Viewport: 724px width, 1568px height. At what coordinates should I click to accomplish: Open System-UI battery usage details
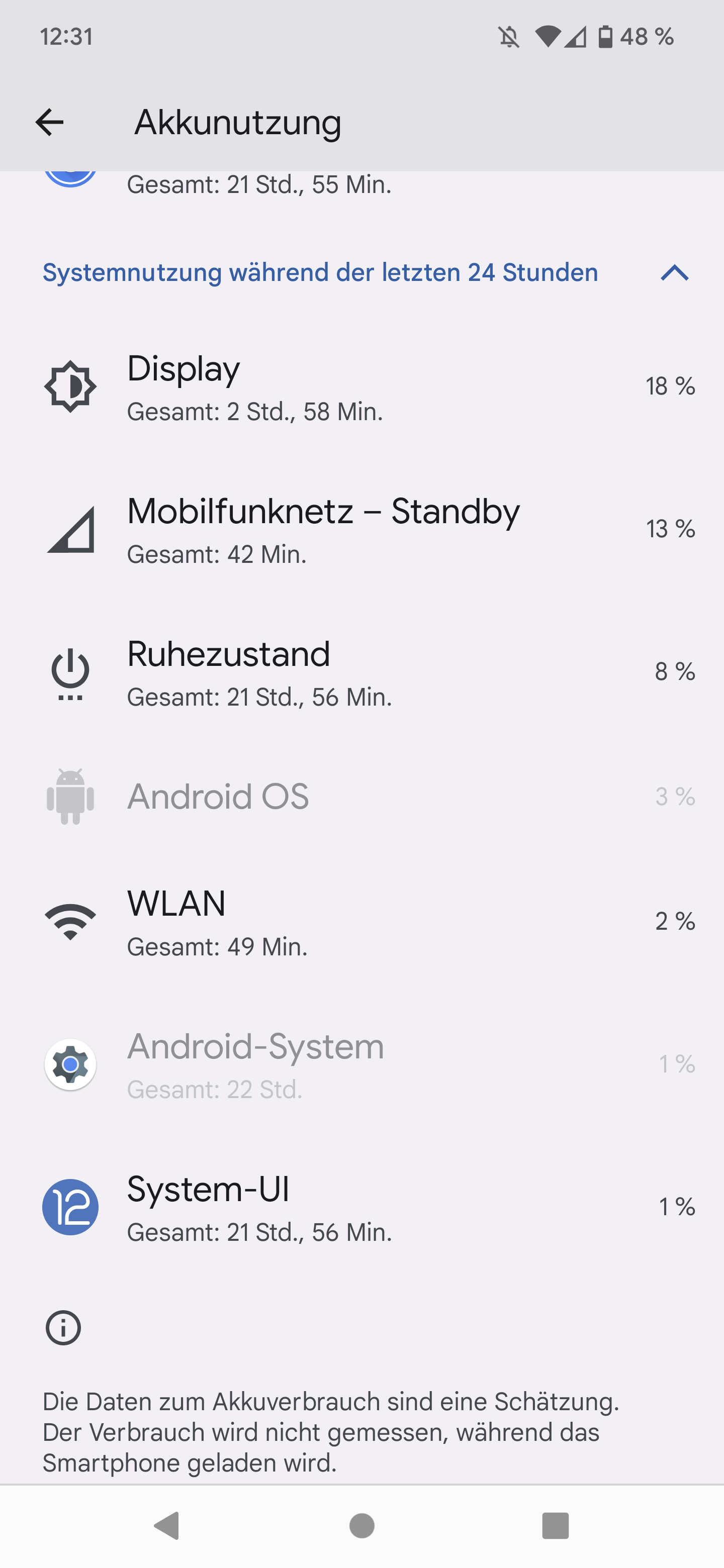[x=361, y=1207]
